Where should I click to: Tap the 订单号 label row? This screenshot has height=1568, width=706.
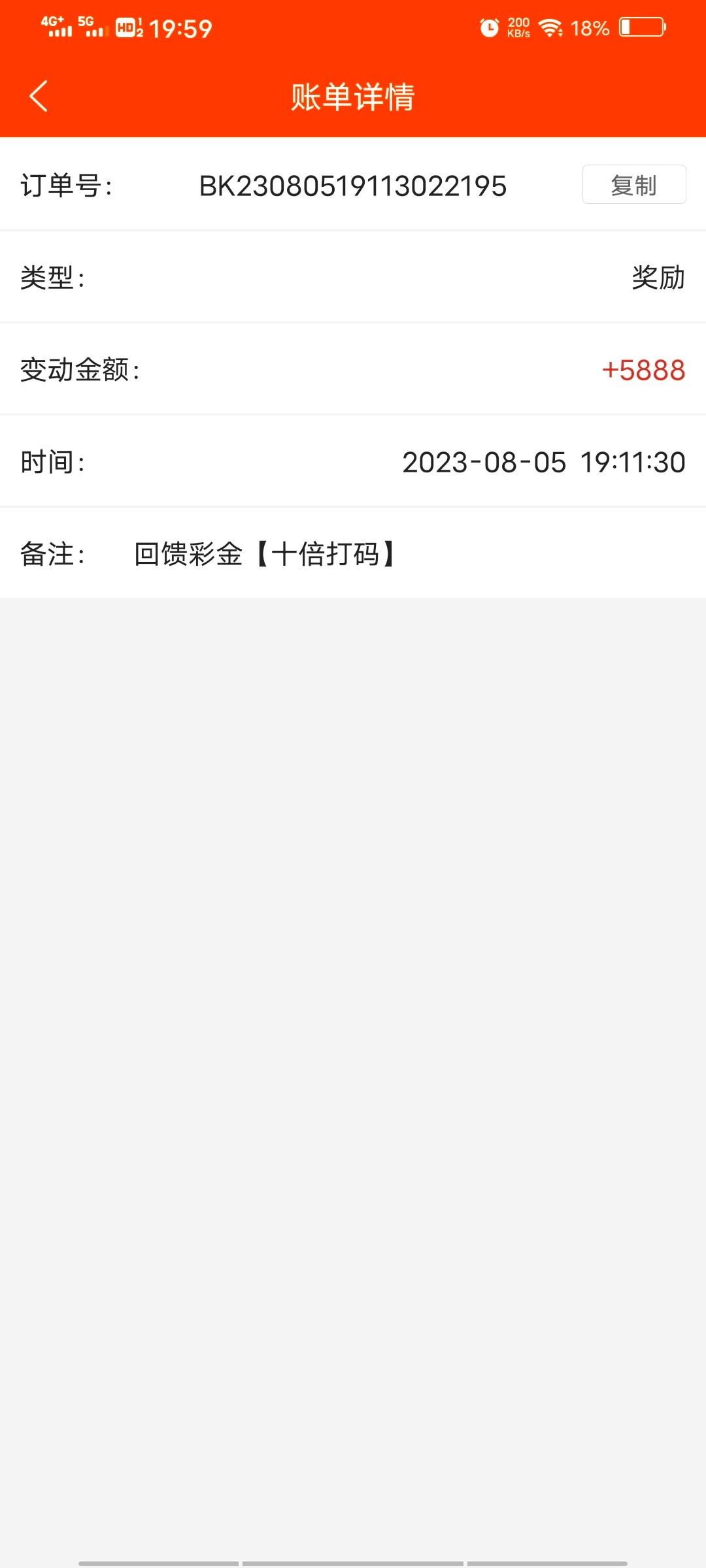coord(67,186)
